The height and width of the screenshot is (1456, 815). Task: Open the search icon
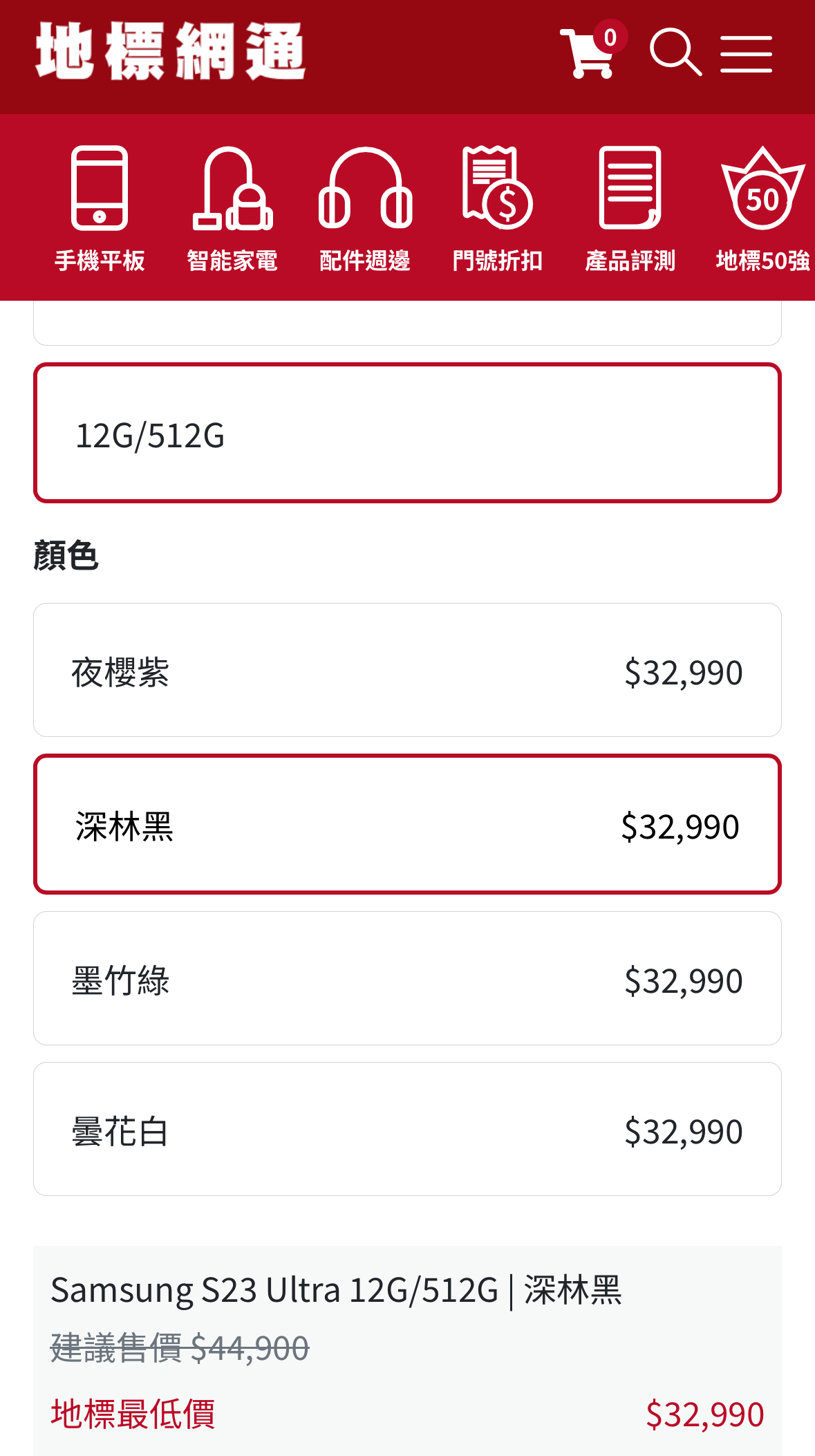tap(675, 52)
